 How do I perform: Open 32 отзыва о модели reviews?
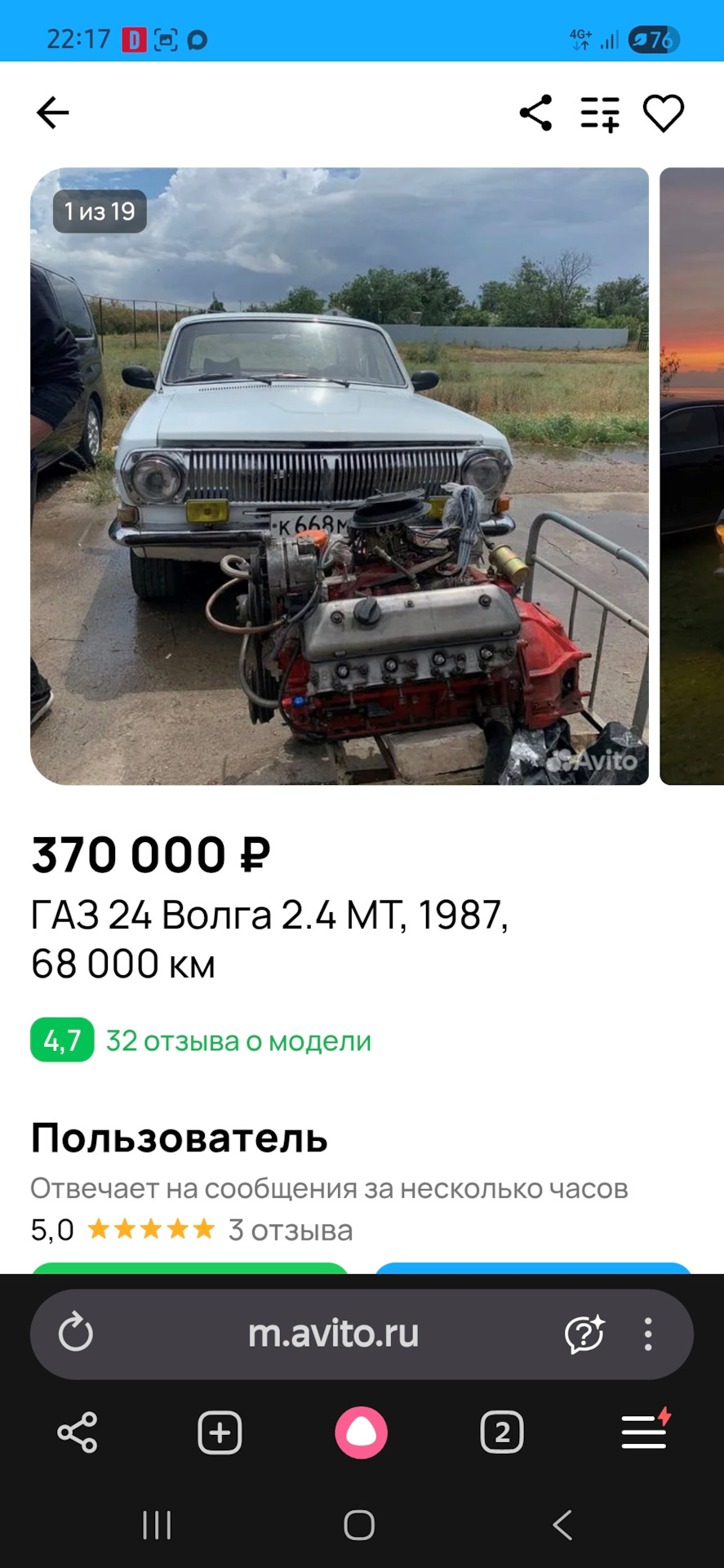238,1040
